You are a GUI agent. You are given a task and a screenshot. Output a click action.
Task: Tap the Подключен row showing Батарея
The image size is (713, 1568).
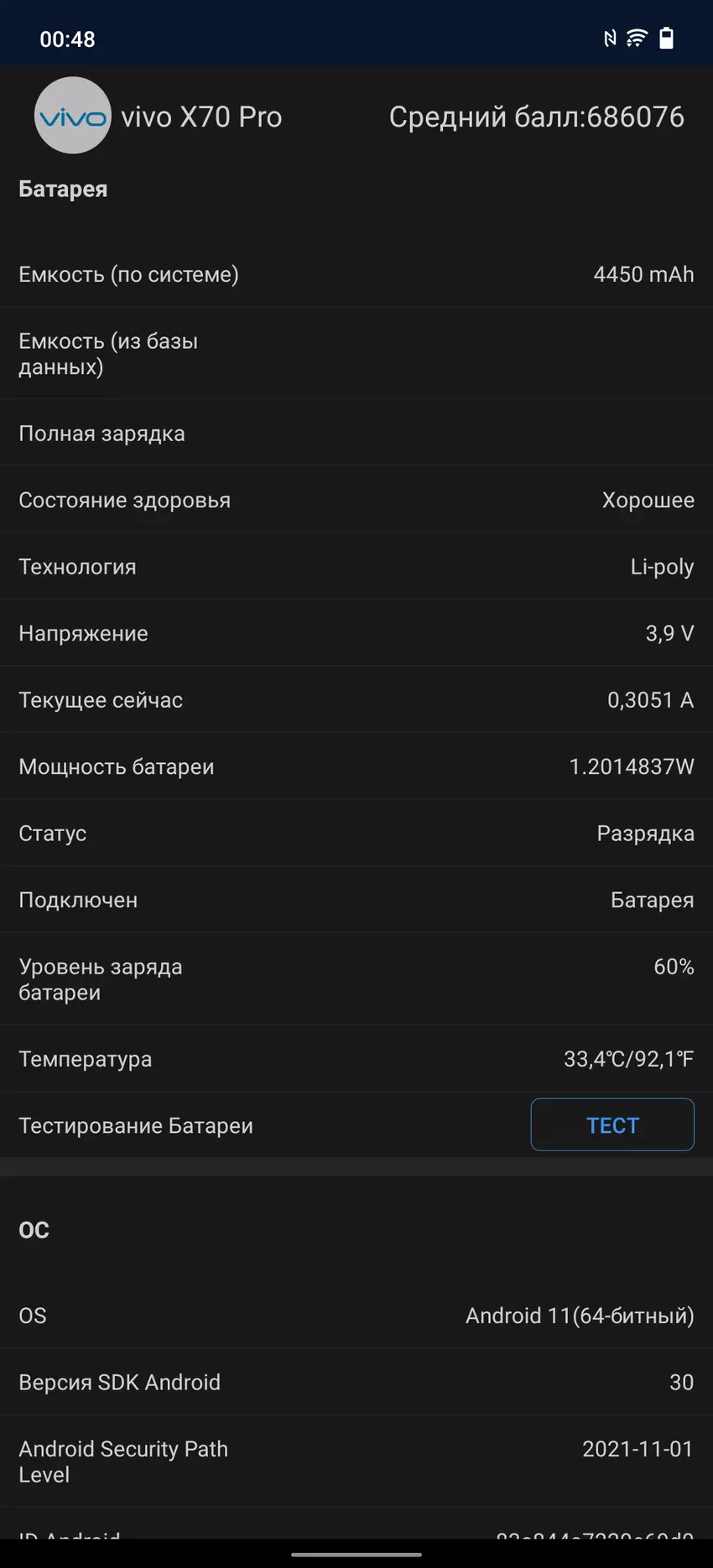(356, 900)
